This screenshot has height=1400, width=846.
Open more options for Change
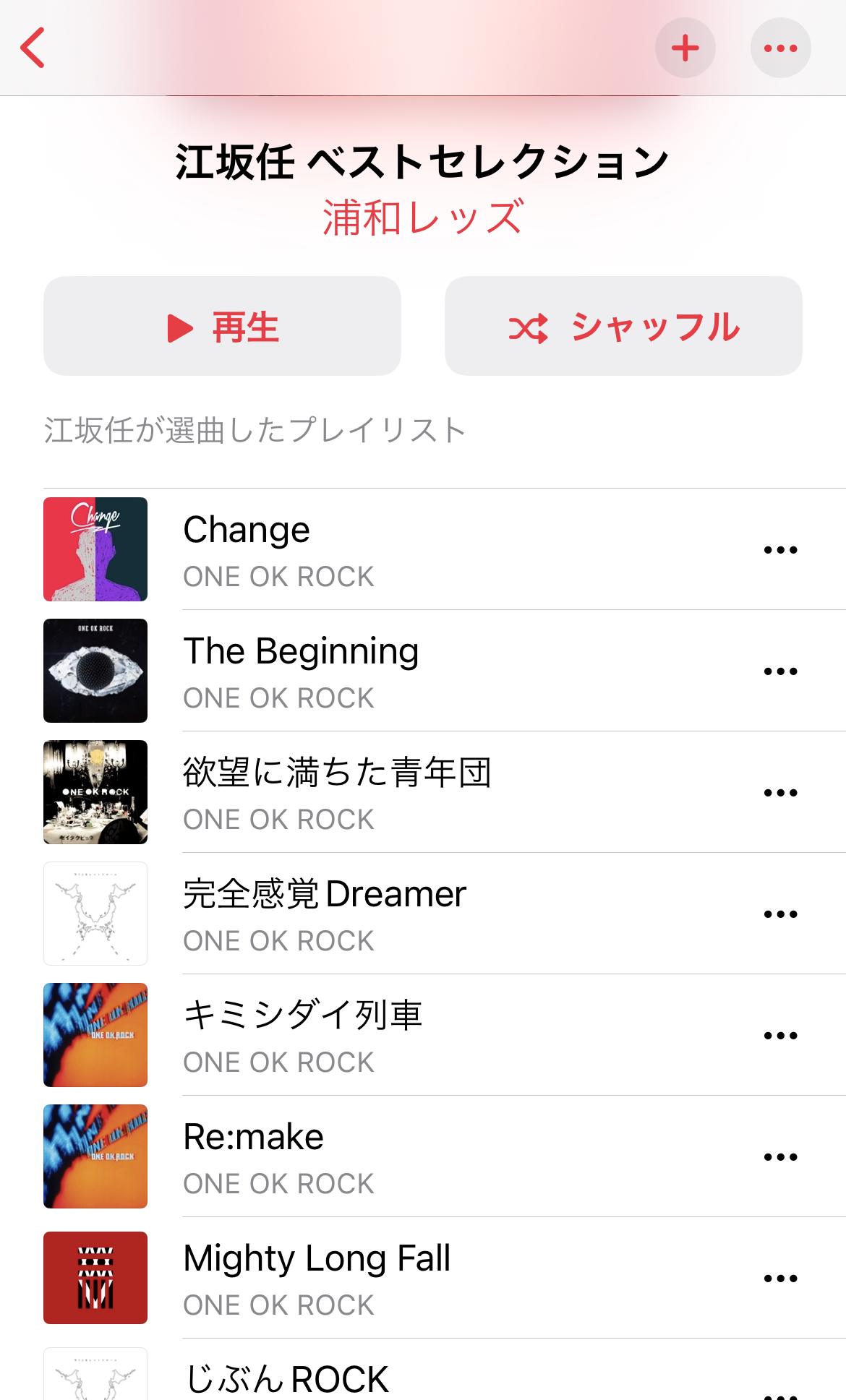780,550
